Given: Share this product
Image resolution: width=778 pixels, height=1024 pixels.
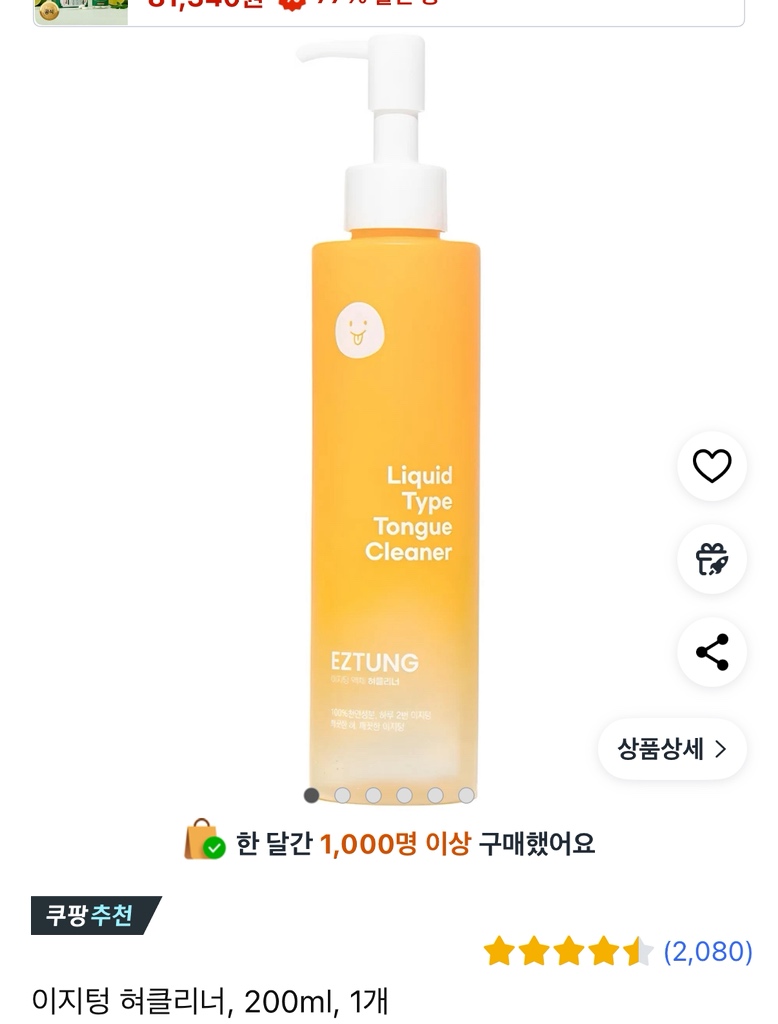Looking at the screenshot, I should tap(712, 652).
